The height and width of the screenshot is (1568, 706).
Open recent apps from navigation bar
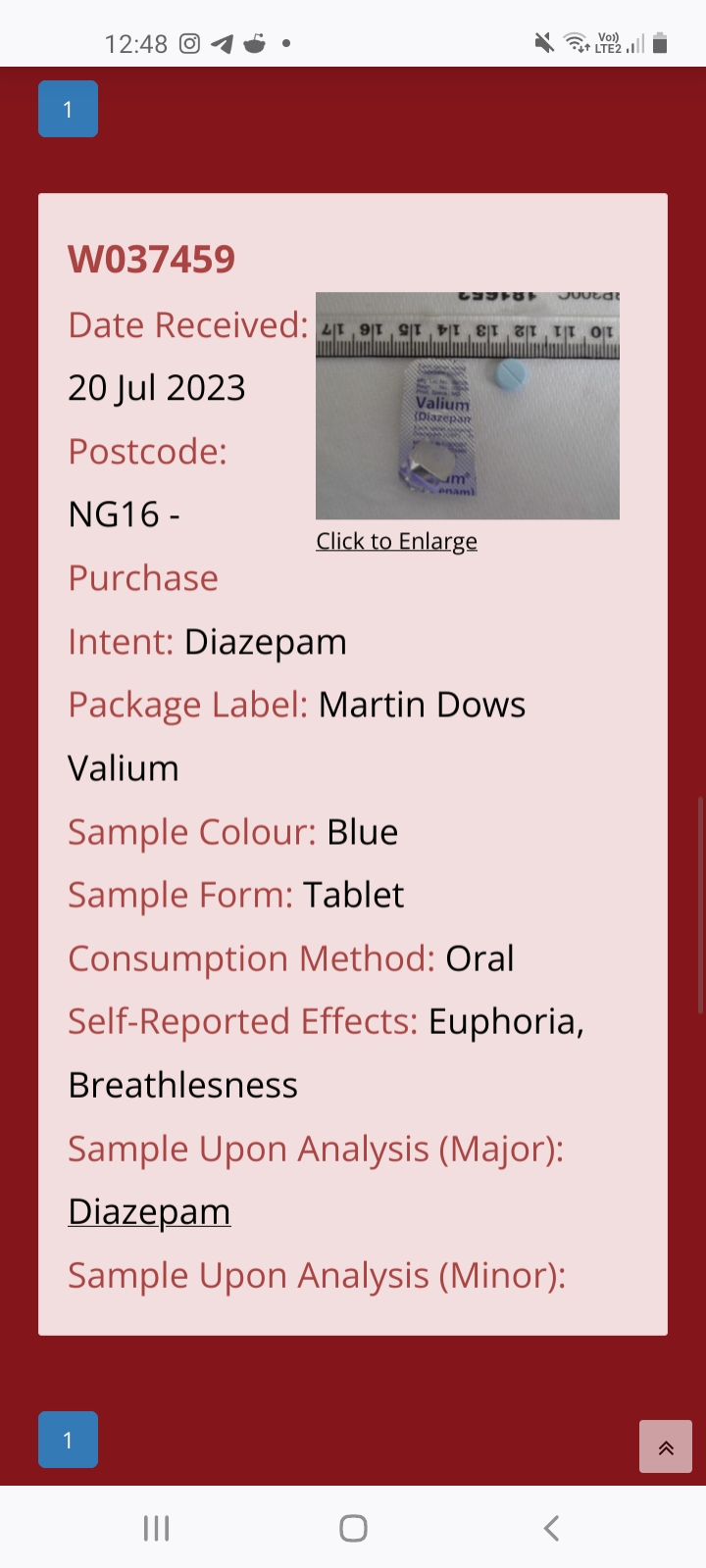click(x=156, y=1528)
